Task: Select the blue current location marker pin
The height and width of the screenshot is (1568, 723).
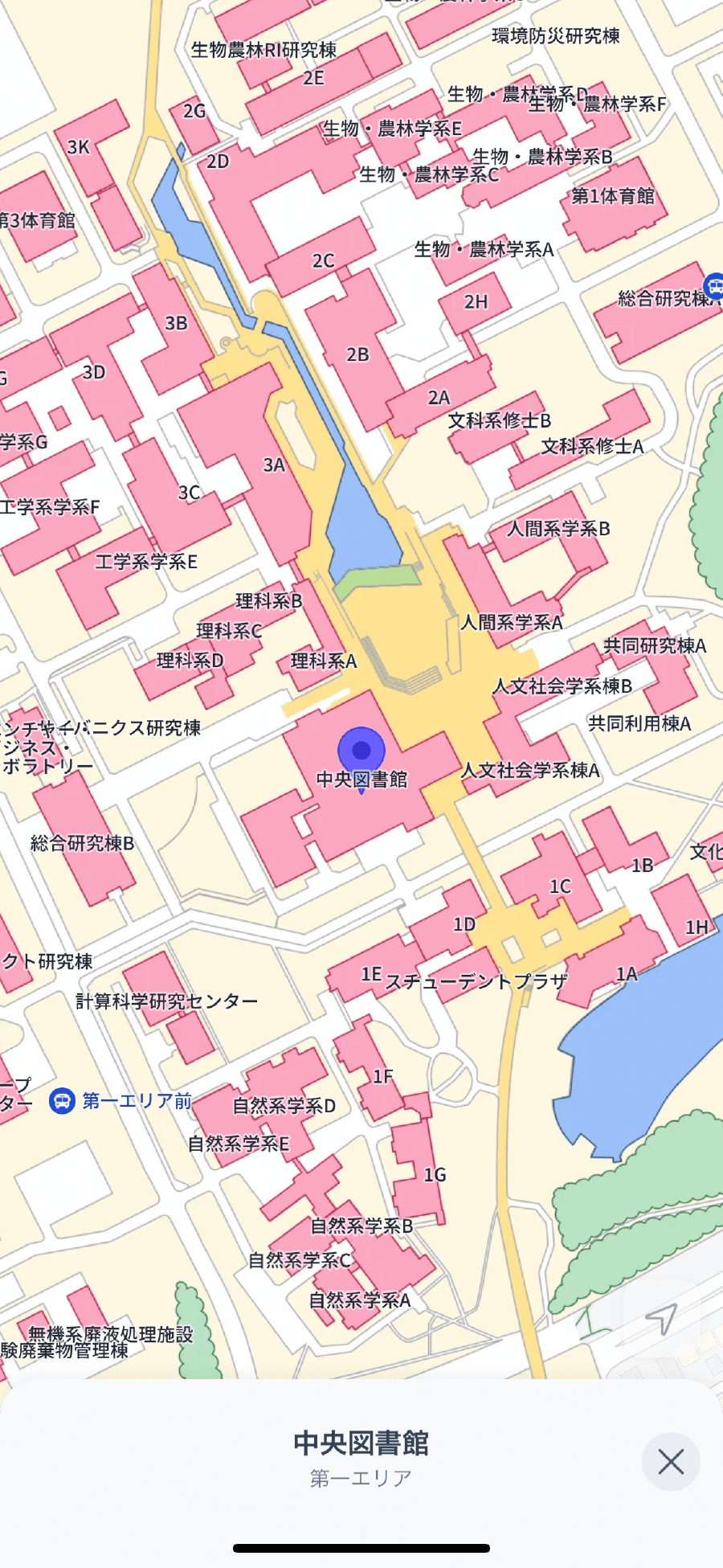Action: click(x=361, y=751)
